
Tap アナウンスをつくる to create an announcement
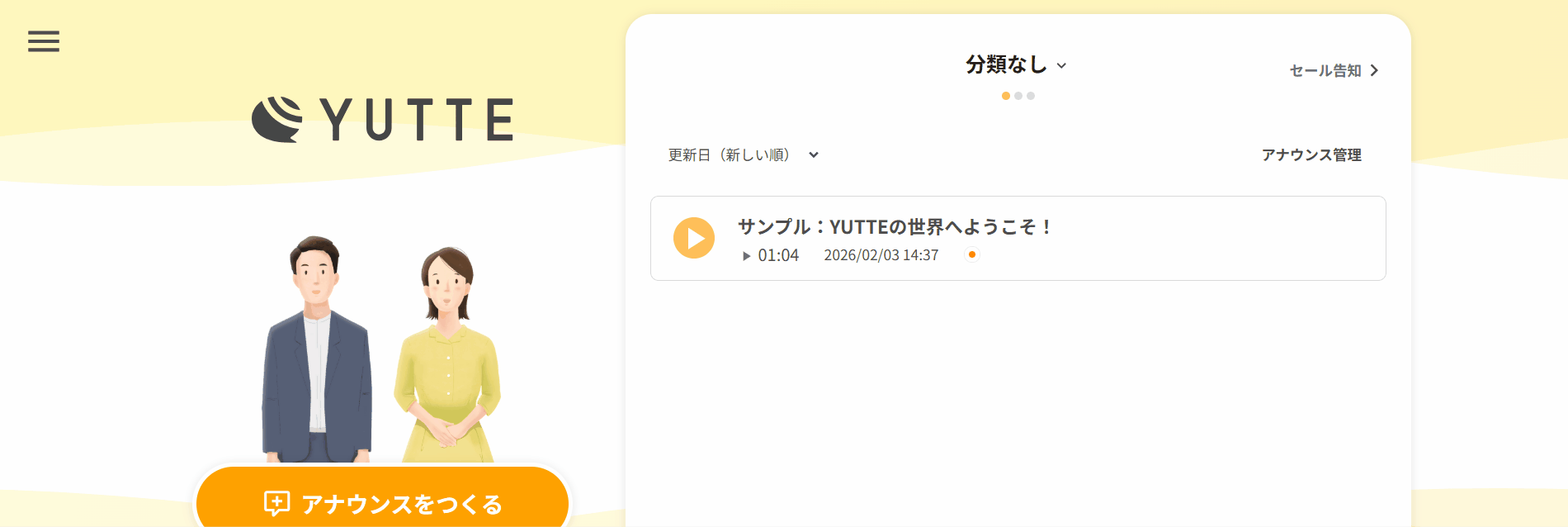pyautogui.click(x=383, y=502)
